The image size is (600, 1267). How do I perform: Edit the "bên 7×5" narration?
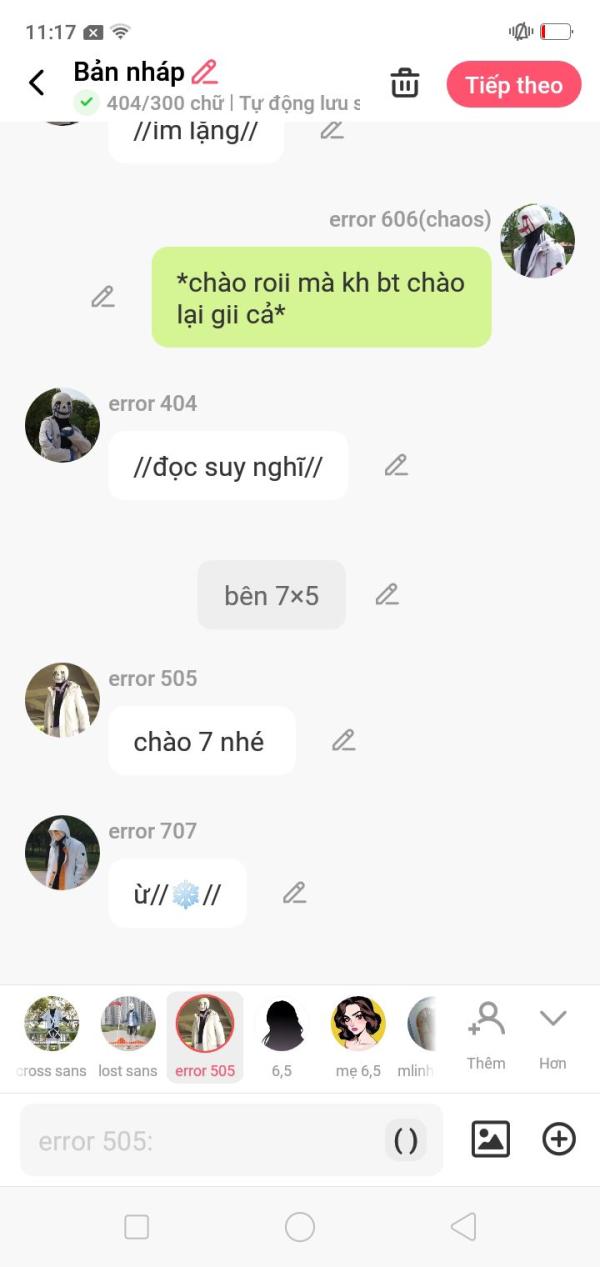tap(387, 594)
